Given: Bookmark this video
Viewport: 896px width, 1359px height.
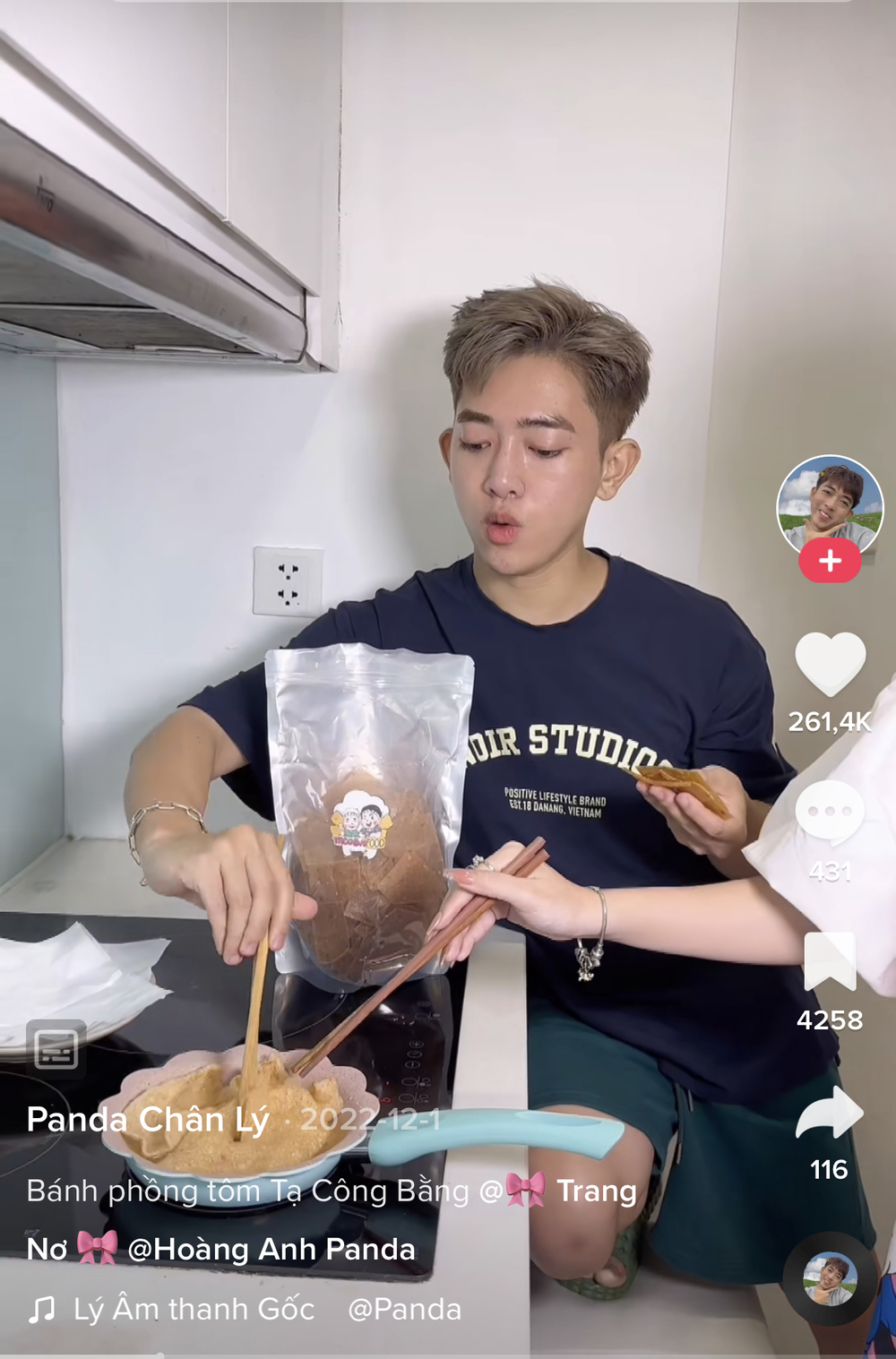Looking at the screenshot, I should click(x=830, y=962).
